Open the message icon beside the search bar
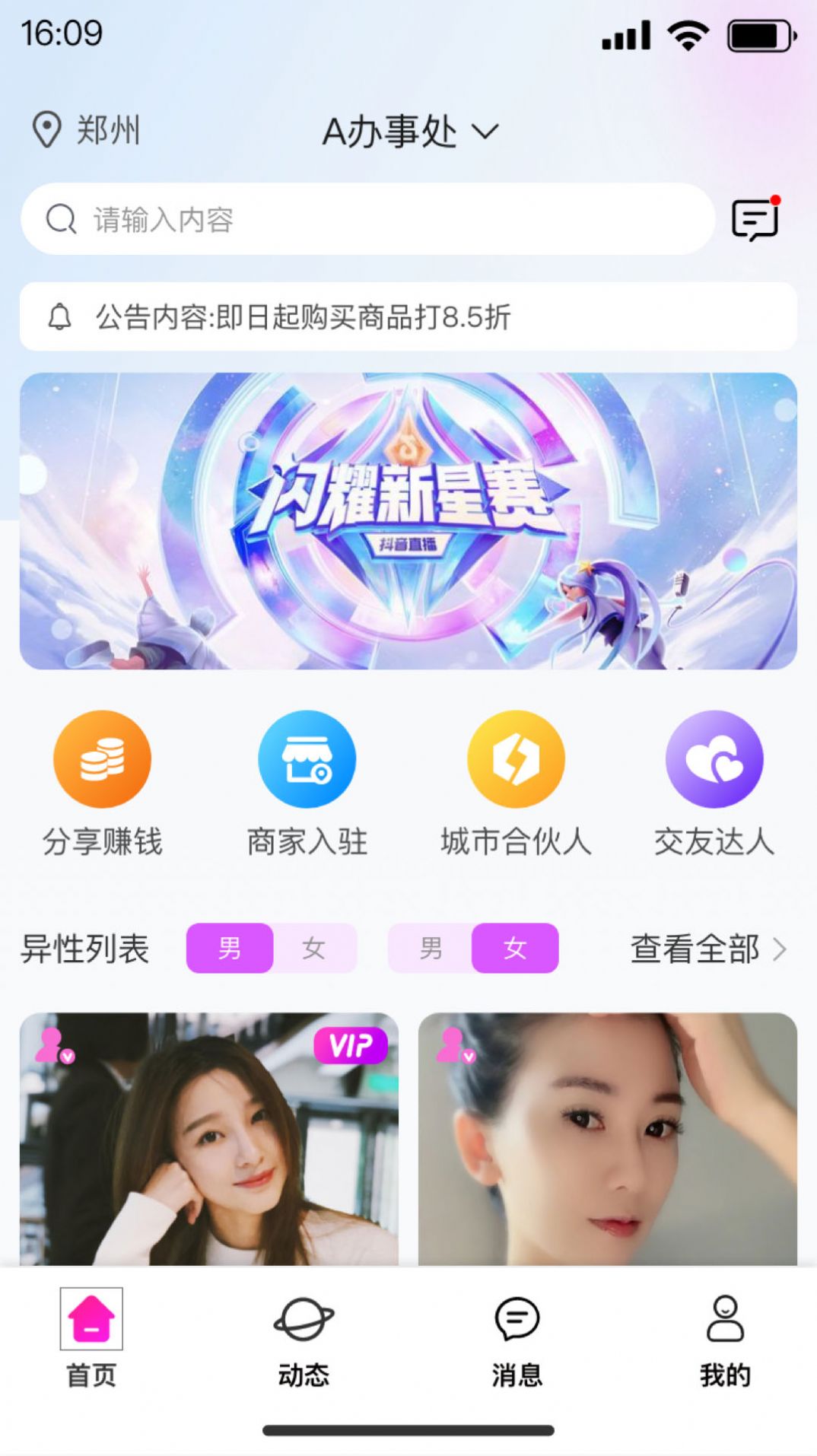 click(755, 221)
